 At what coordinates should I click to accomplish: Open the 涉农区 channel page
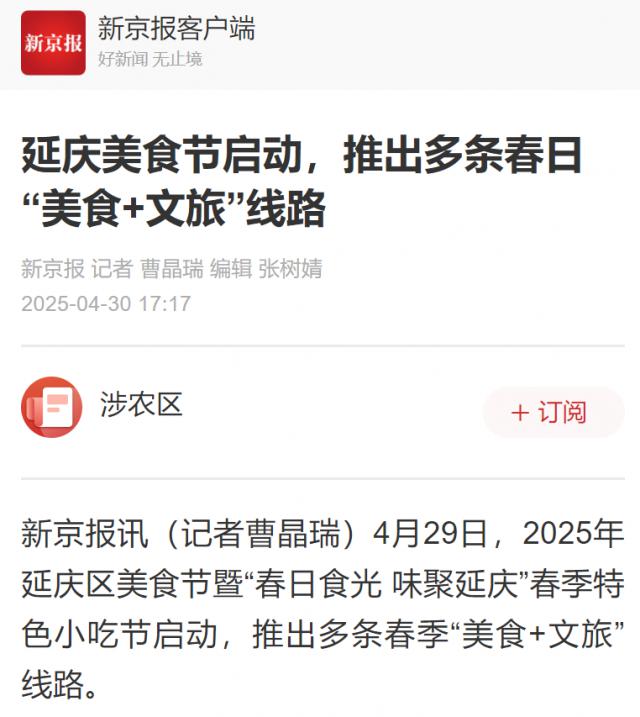141,405
